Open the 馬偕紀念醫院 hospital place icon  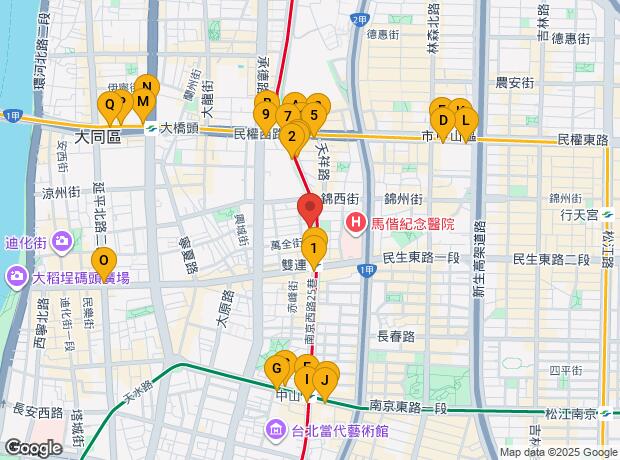(355, 223)
